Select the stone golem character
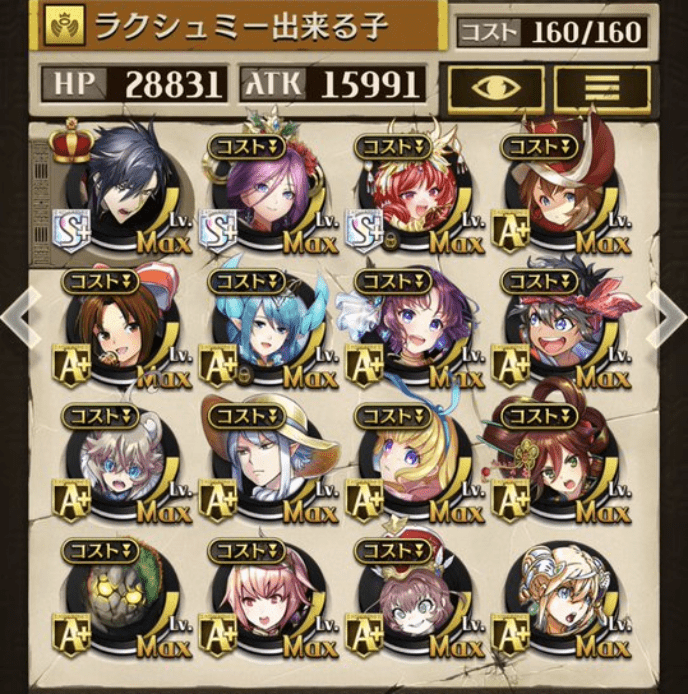The height and width of the screenshot is (694, 688). coord(123,600)
